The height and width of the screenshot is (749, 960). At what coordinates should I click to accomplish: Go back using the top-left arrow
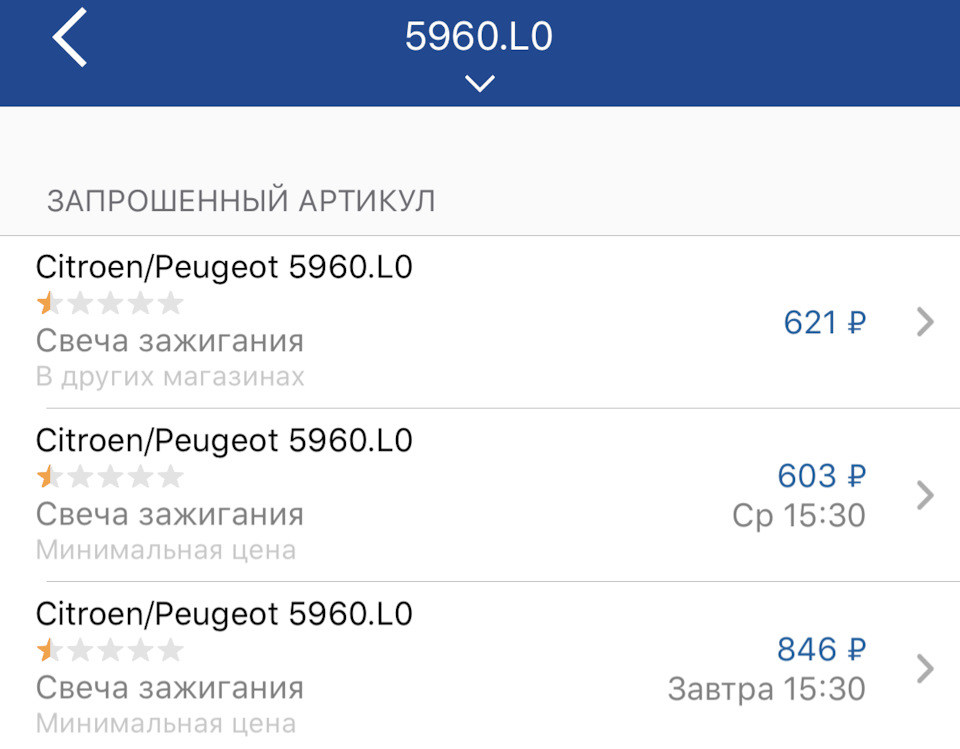[x=70, y=40]
